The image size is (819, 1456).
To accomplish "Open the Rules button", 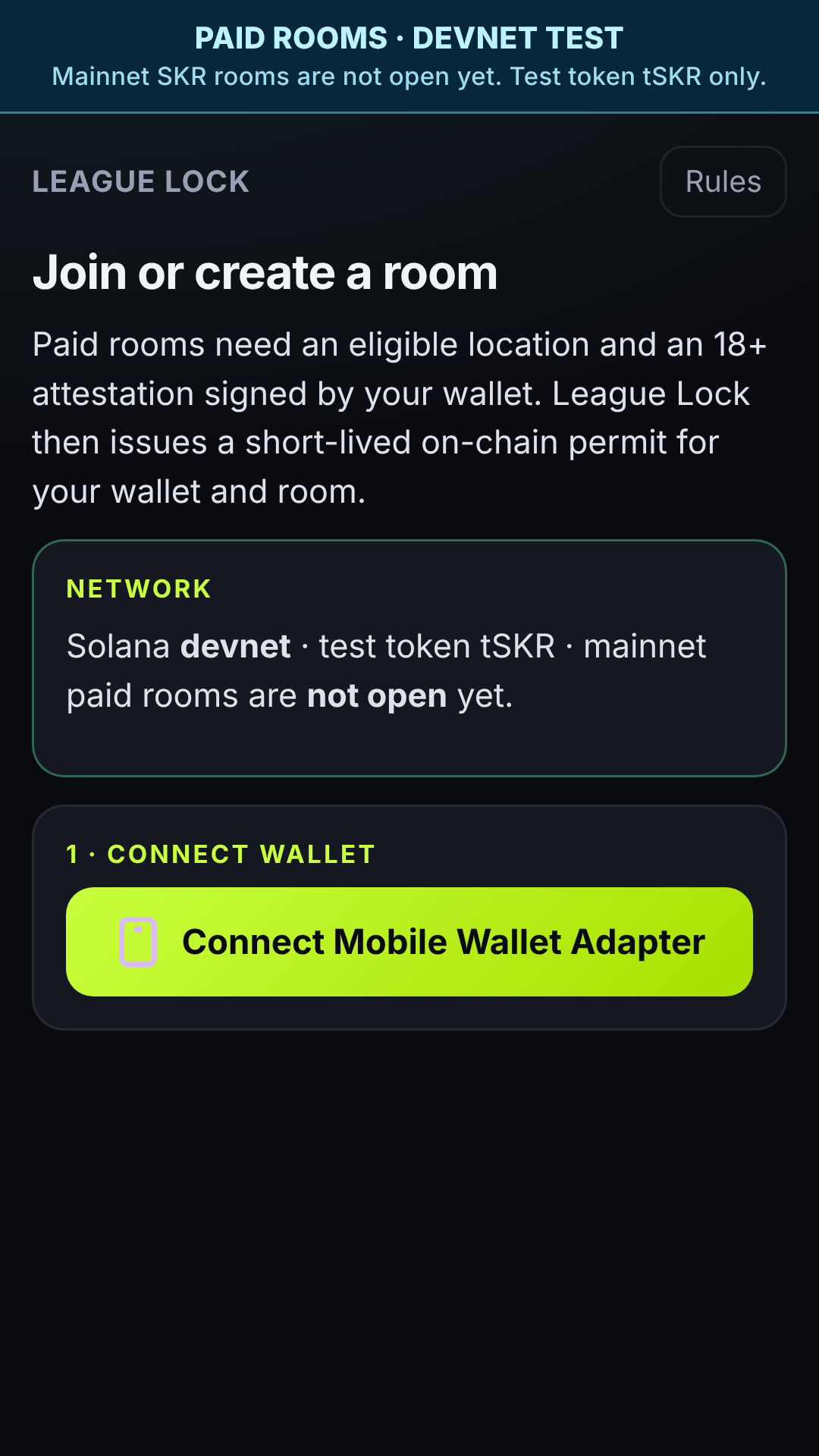I will pos(723,182).
